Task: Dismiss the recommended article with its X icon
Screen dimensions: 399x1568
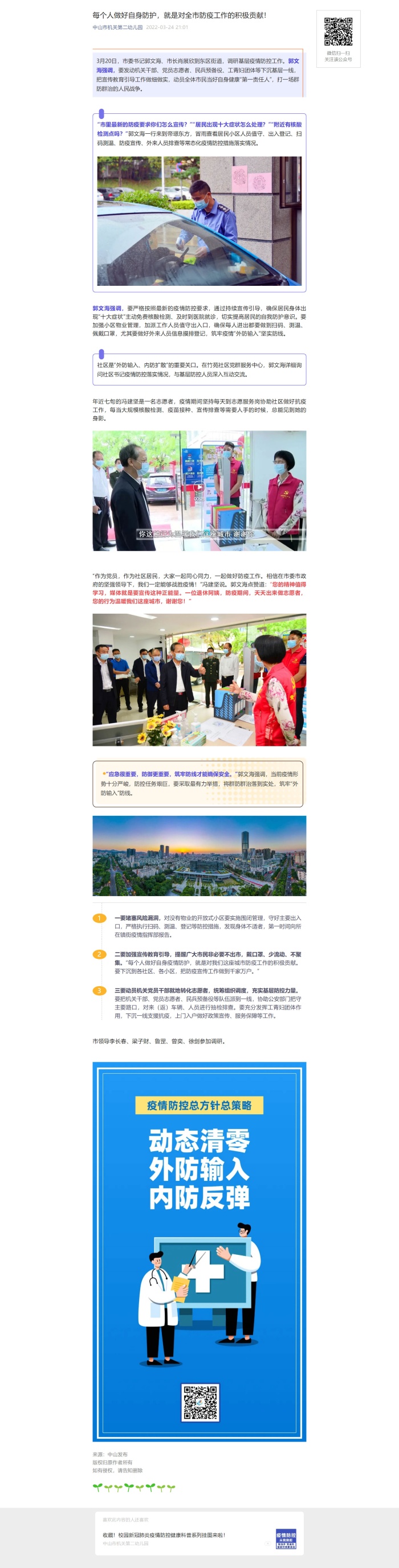Action: coord(267,1544)
